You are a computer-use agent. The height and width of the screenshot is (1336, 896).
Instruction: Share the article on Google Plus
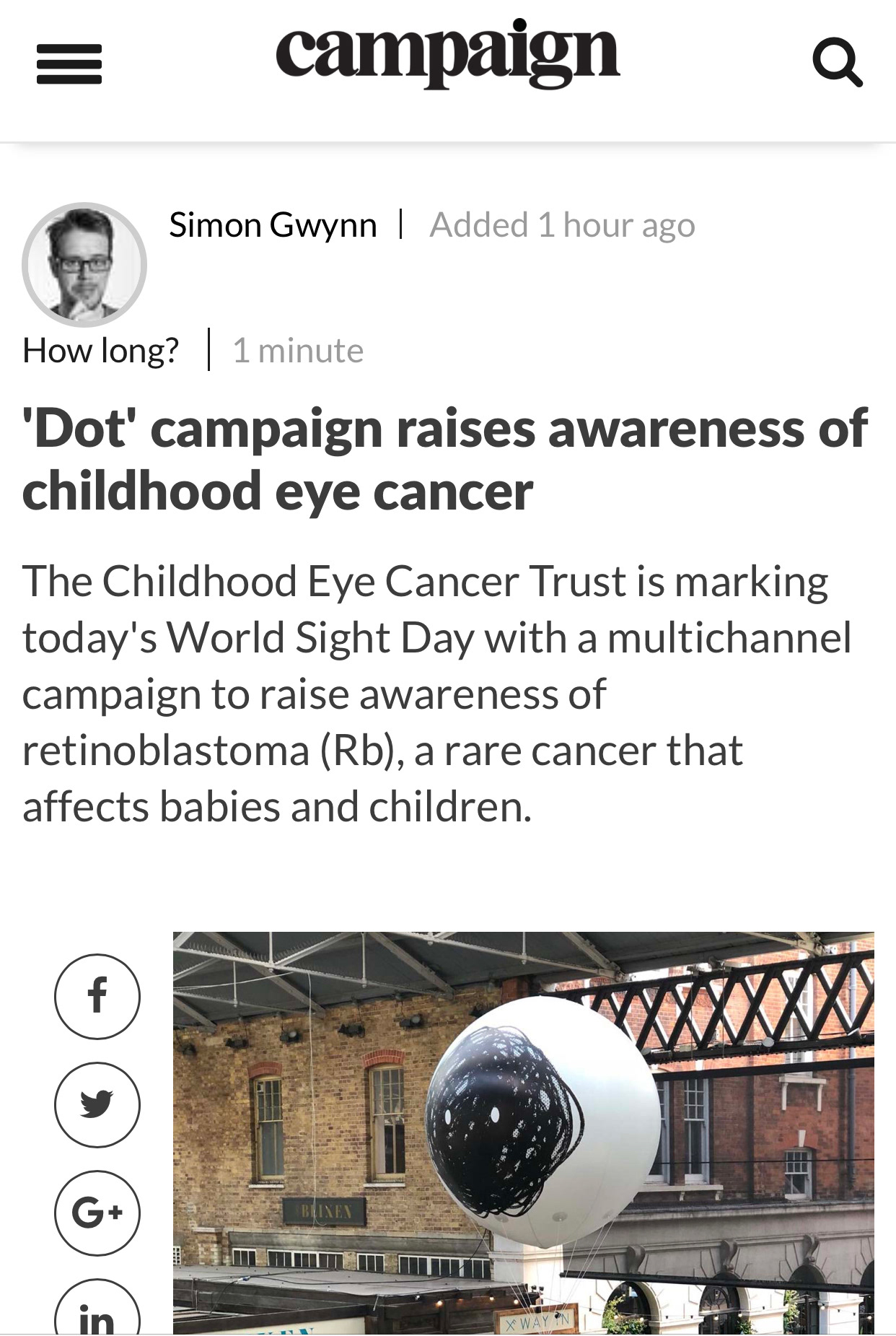coord(97,1213)
